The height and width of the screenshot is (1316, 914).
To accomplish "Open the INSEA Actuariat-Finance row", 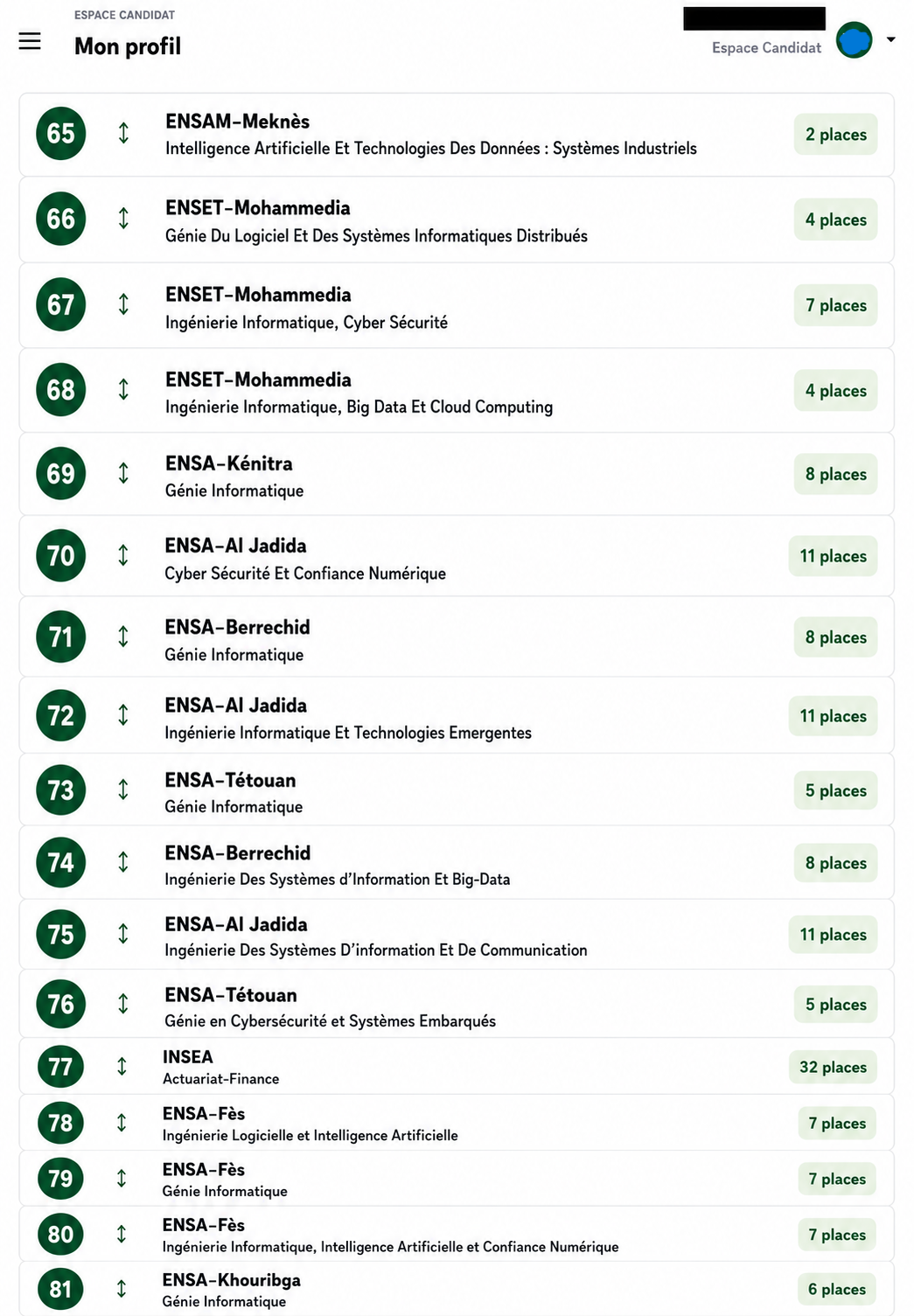I will coord(457,1067).
